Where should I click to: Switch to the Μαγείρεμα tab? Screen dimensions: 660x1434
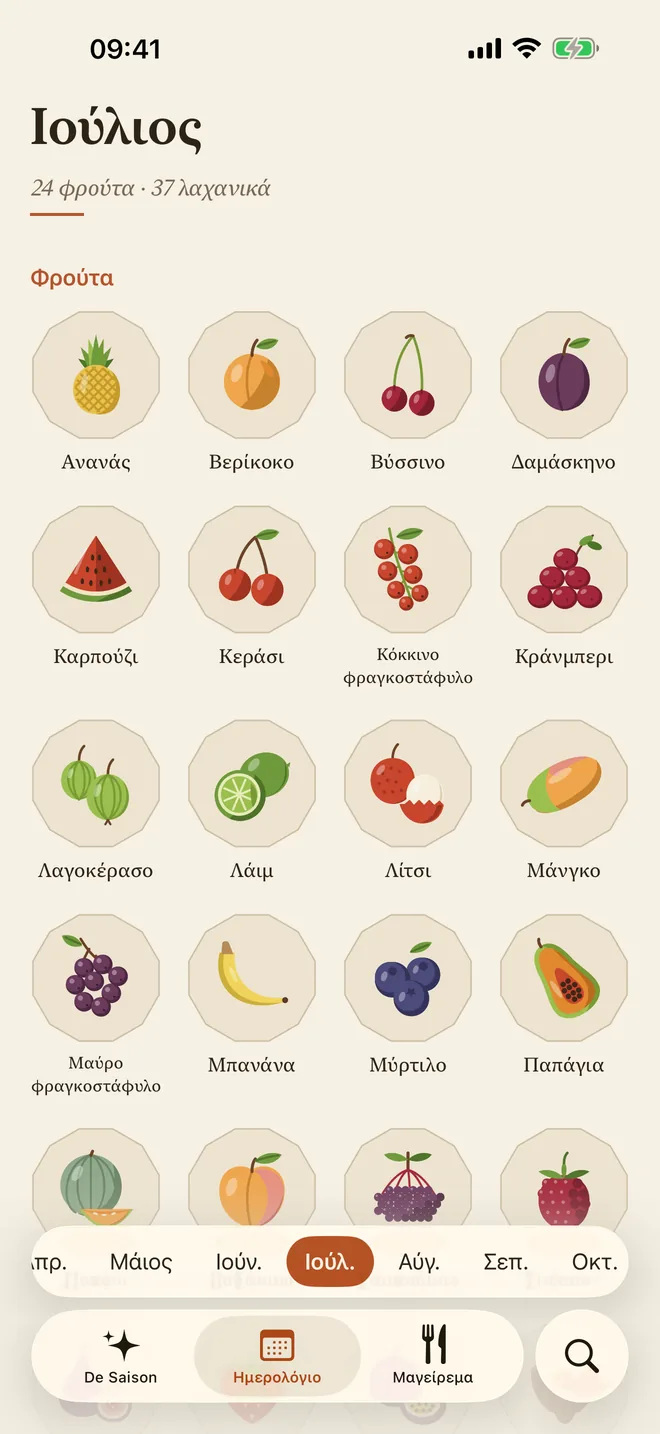(x=433, y=1356)
